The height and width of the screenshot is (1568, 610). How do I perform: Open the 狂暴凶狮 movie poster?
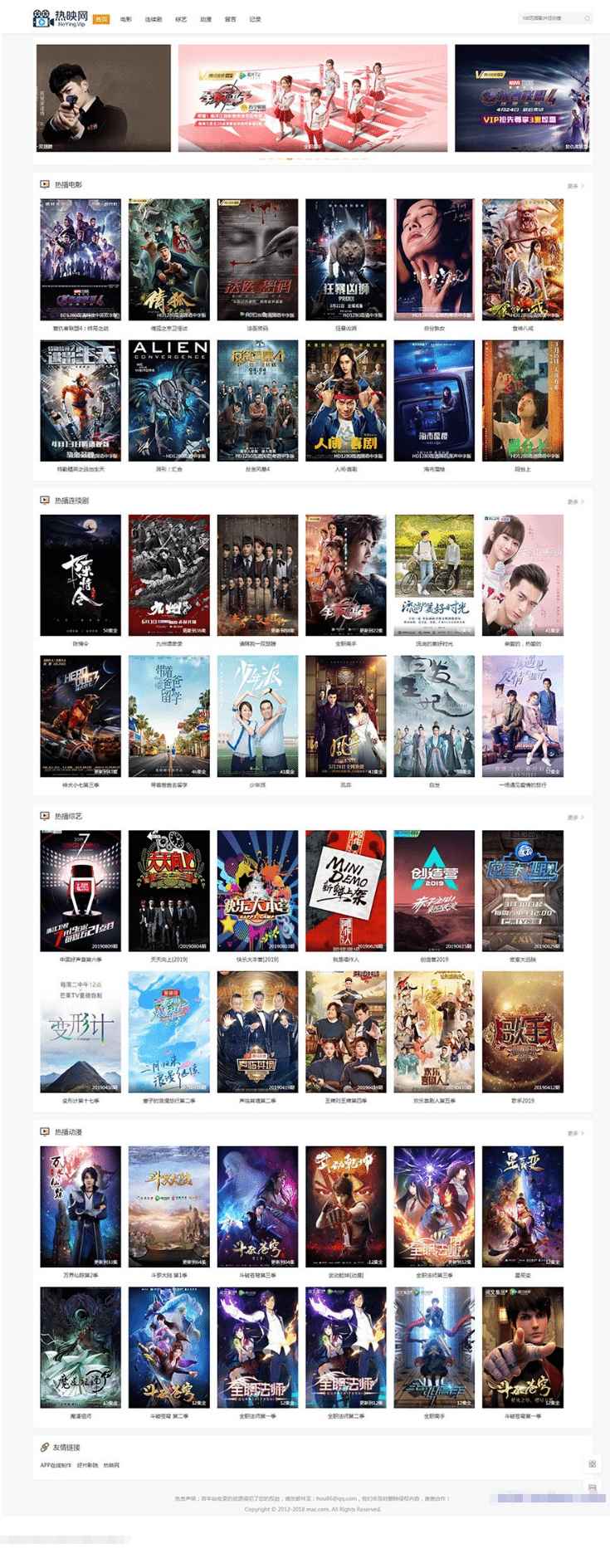click(x=345, y=259)
